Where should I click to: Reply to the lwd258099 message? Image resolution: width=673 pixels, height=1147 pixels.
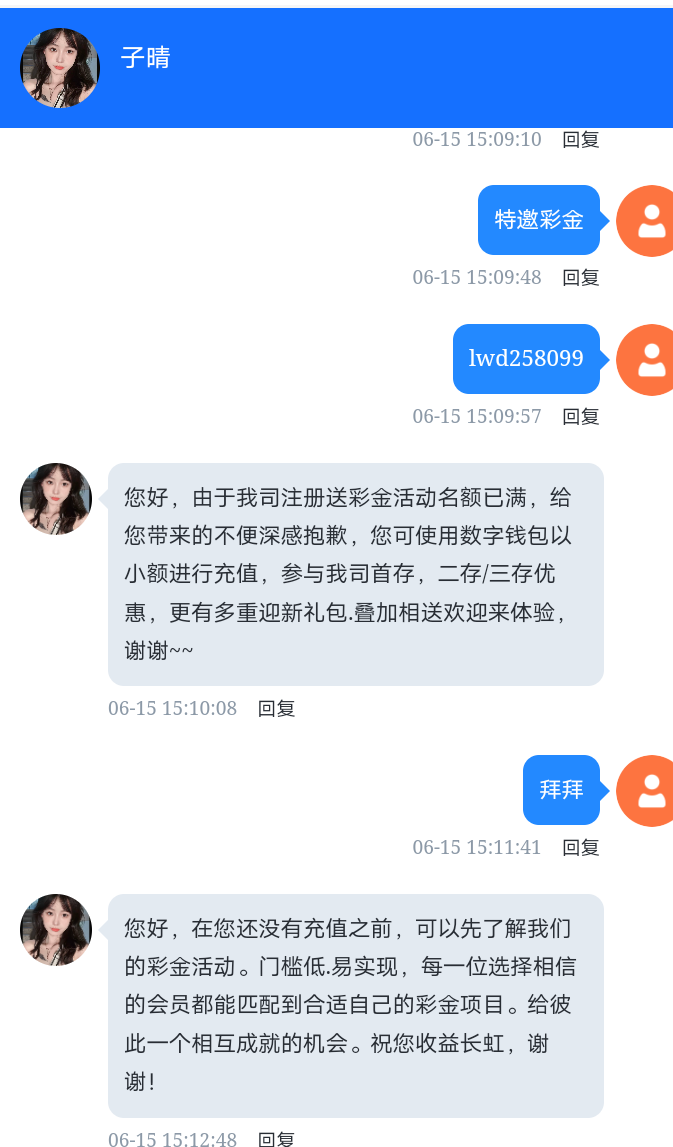(x=580, y=417)
